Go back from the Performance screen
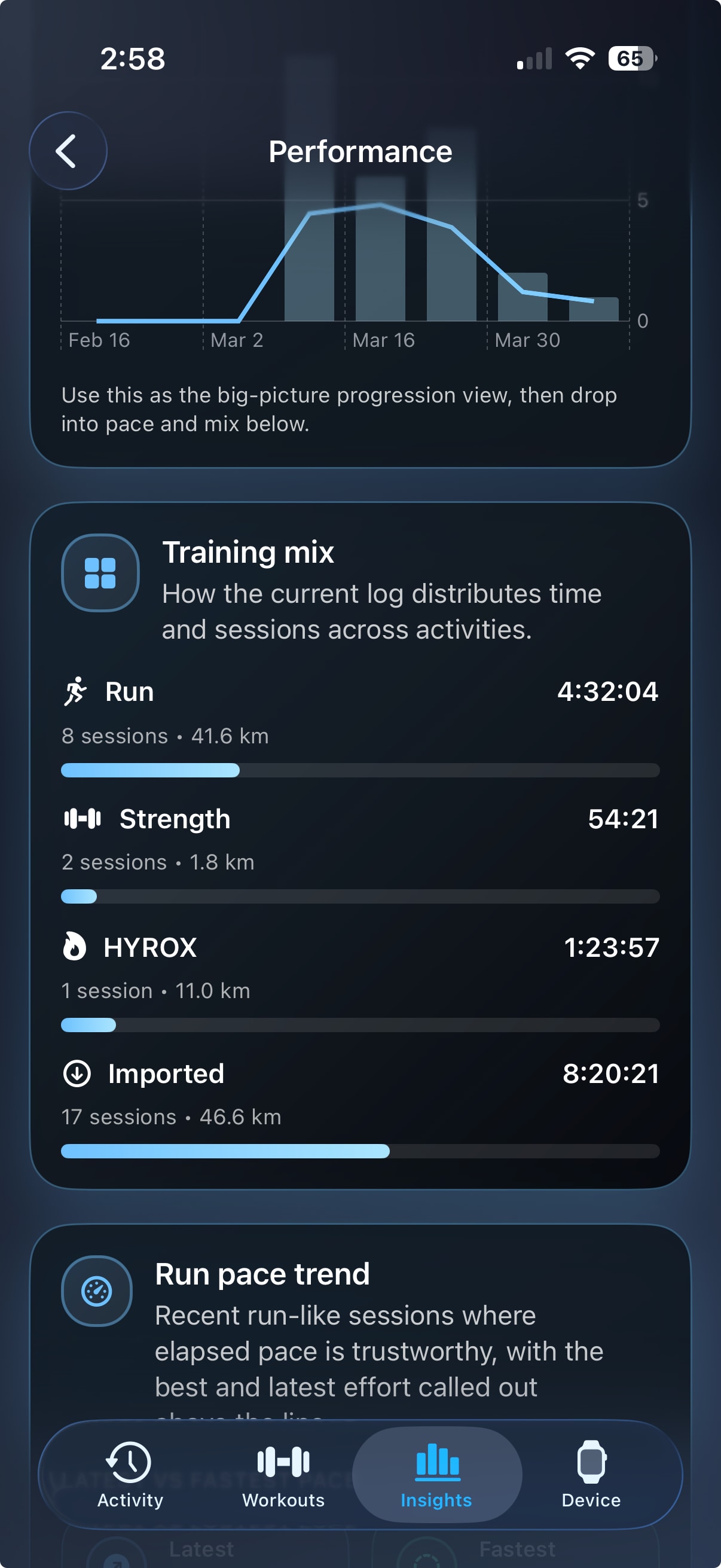This screenshot has height=1568, width=721. [x=68, y=151]
